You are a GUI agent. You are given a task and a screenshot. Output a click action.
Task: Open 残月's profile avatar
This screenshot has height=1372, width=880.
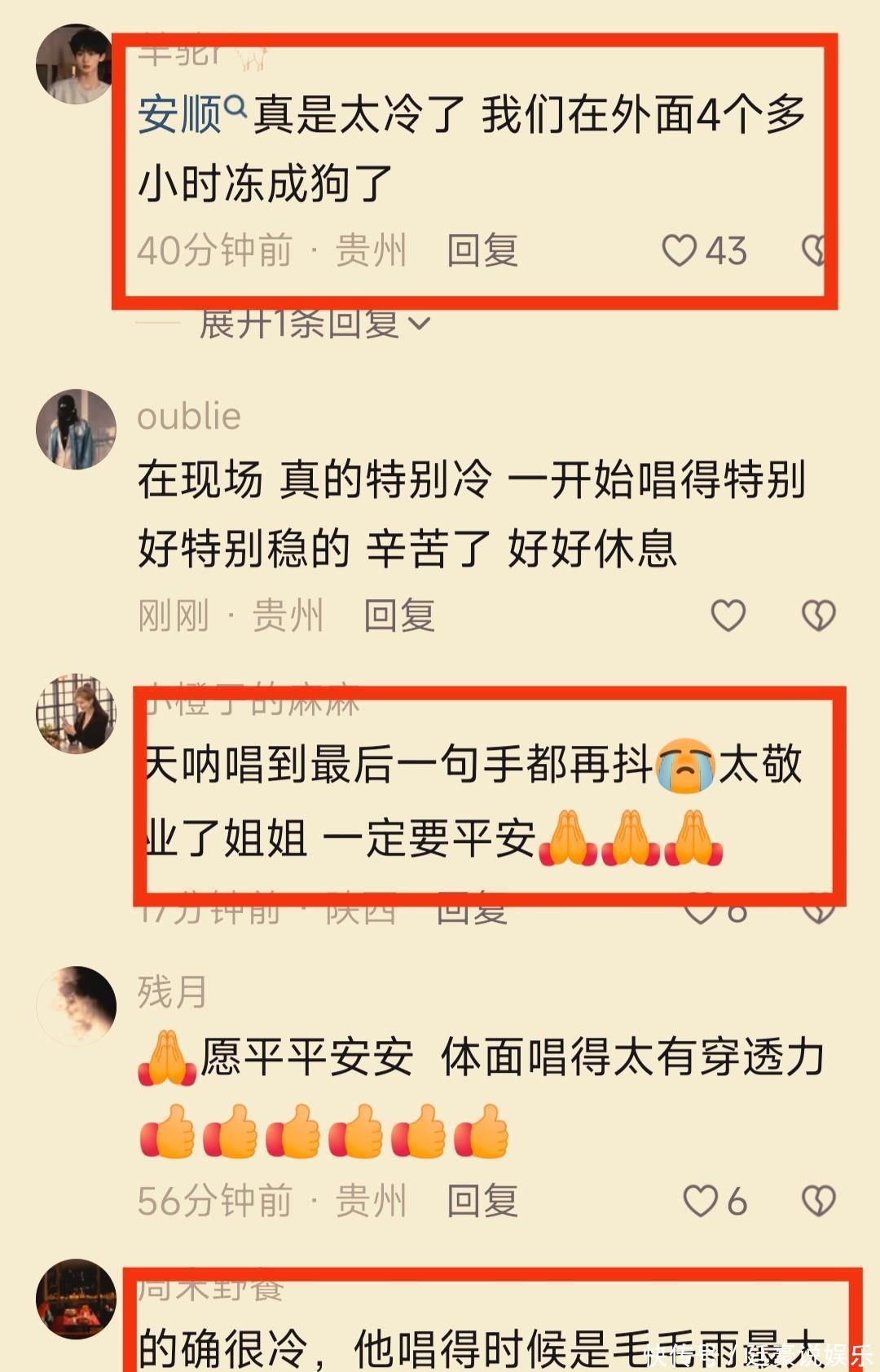click(x=77, y=1006)
